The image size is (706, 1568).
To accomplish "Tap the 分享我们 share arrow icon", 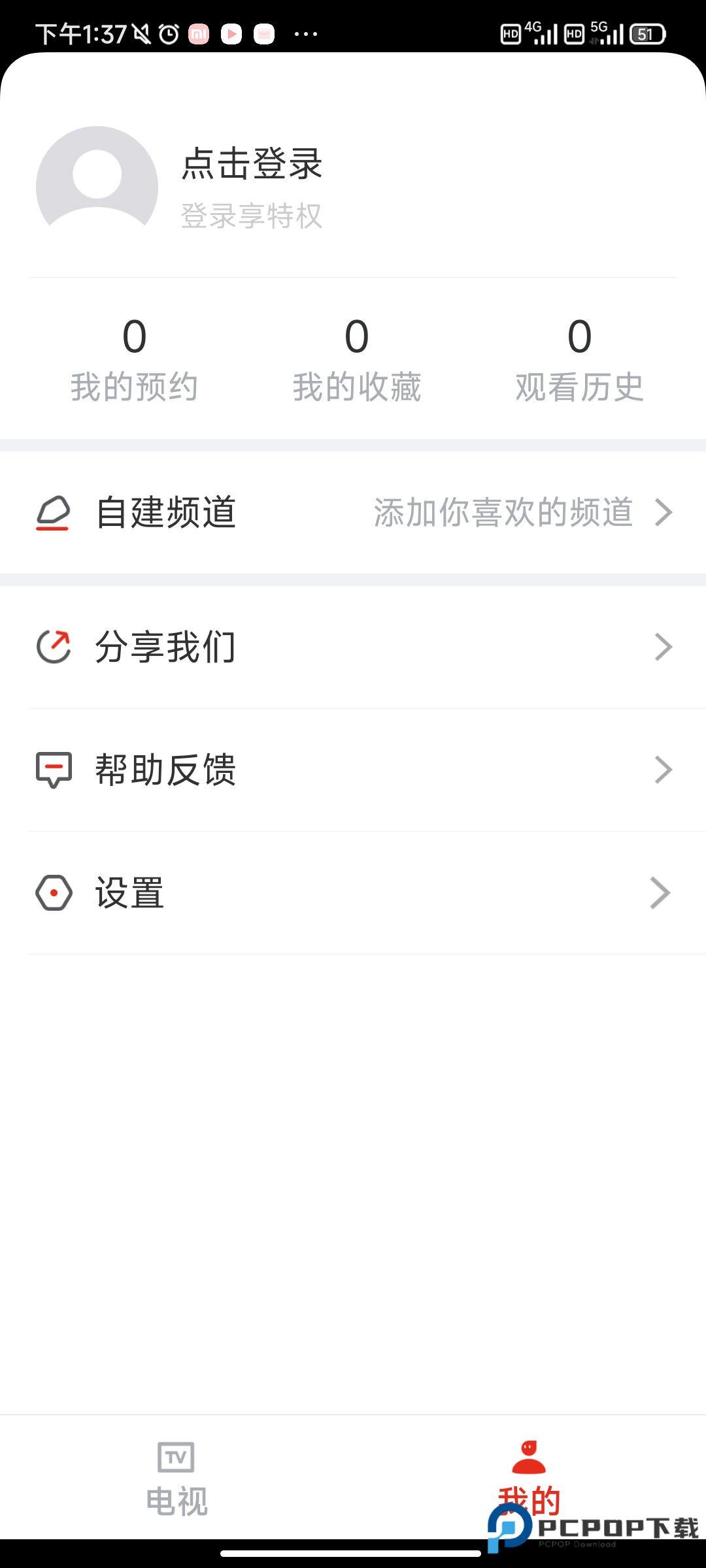I will click(52, 645).
